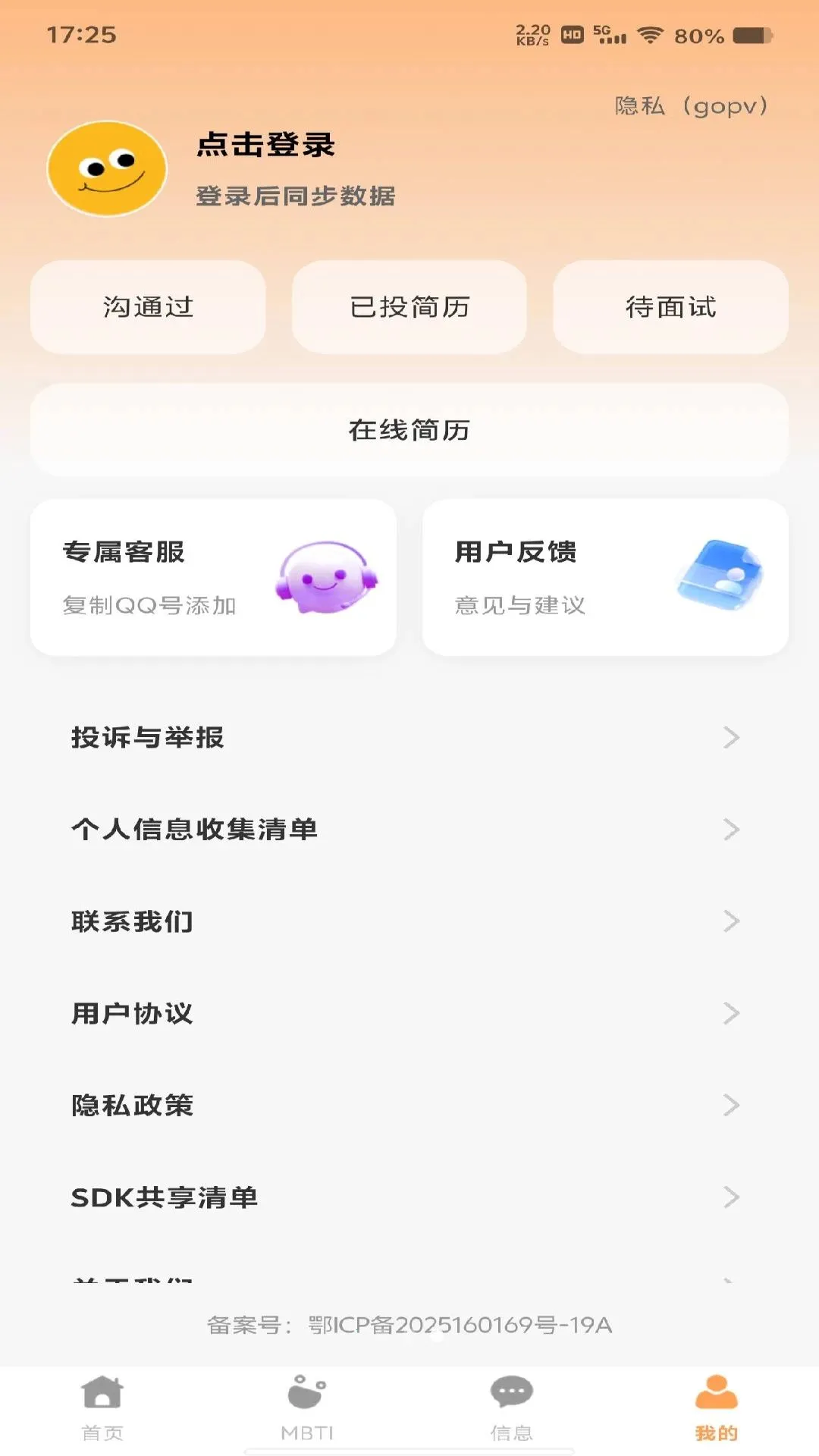Expand the 联系我们 row arrow
819x1456 pixels.
click(x=730, y=921)
